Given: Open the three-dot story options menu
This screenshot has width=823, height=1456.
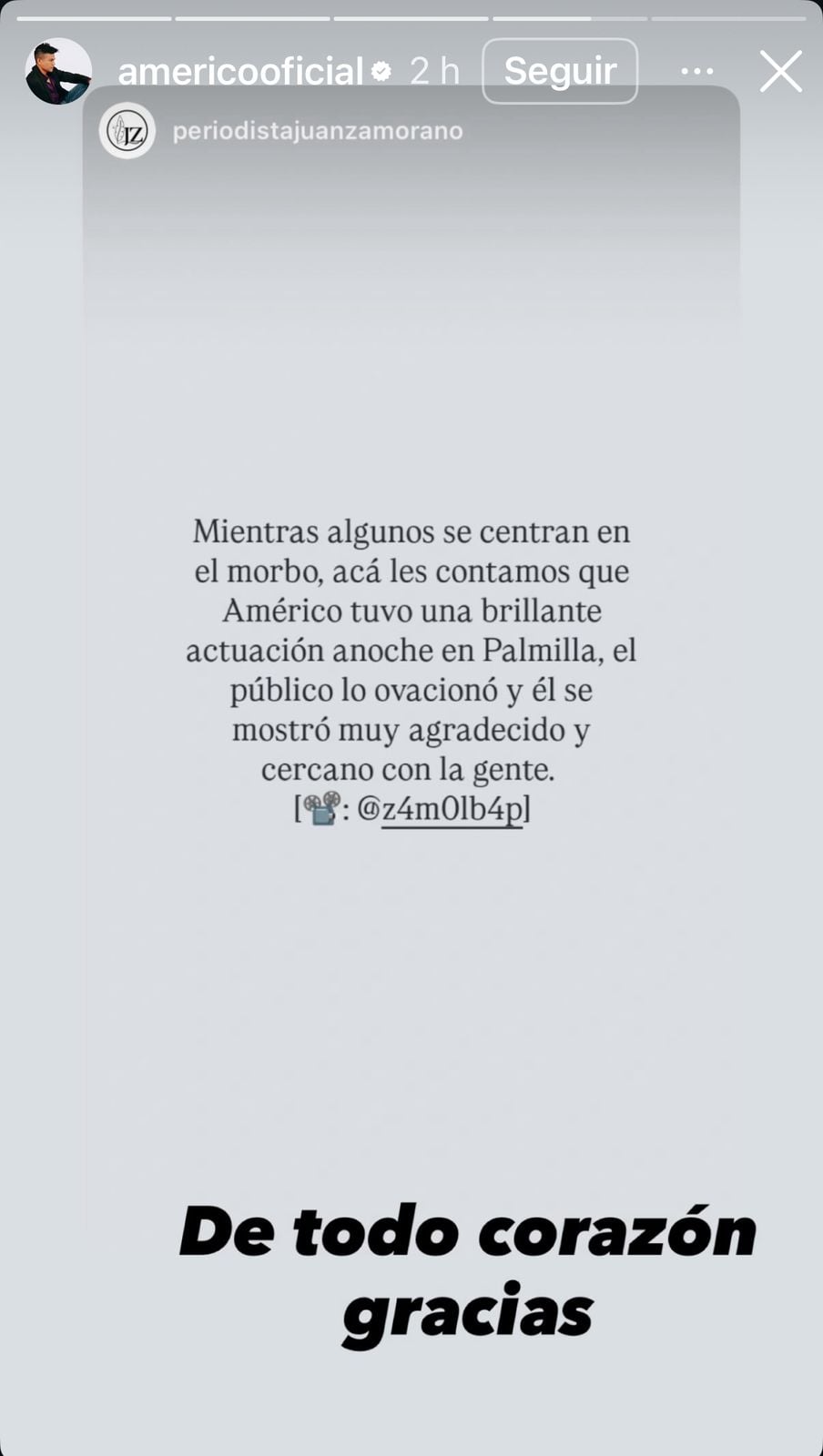Looking at the screenshot, I should pos(697,71).
